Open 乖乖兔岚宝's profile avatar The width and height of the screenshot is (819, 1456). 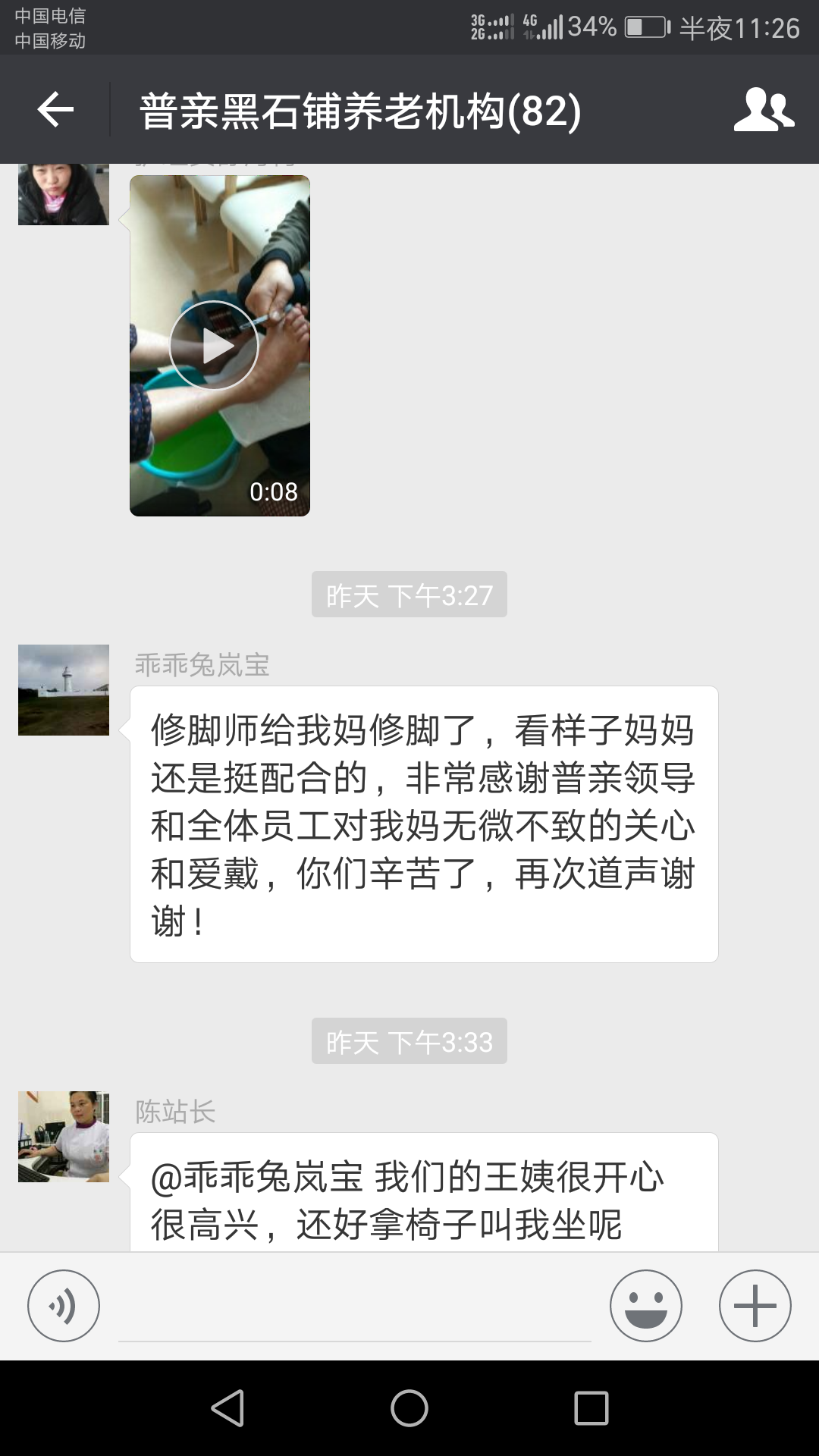[x=64, y=690]
